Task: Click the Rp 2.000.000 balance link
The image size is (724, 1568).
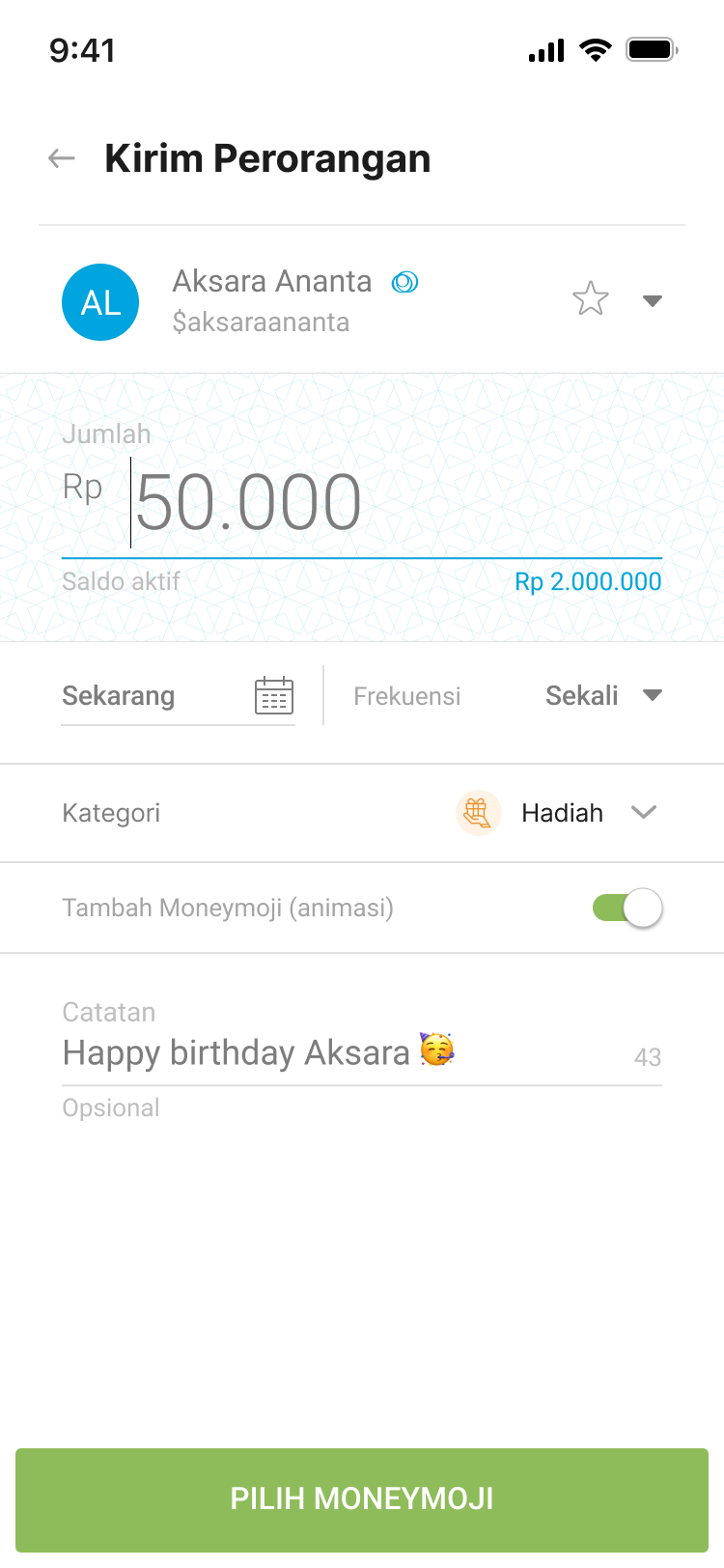Action: 588,581
